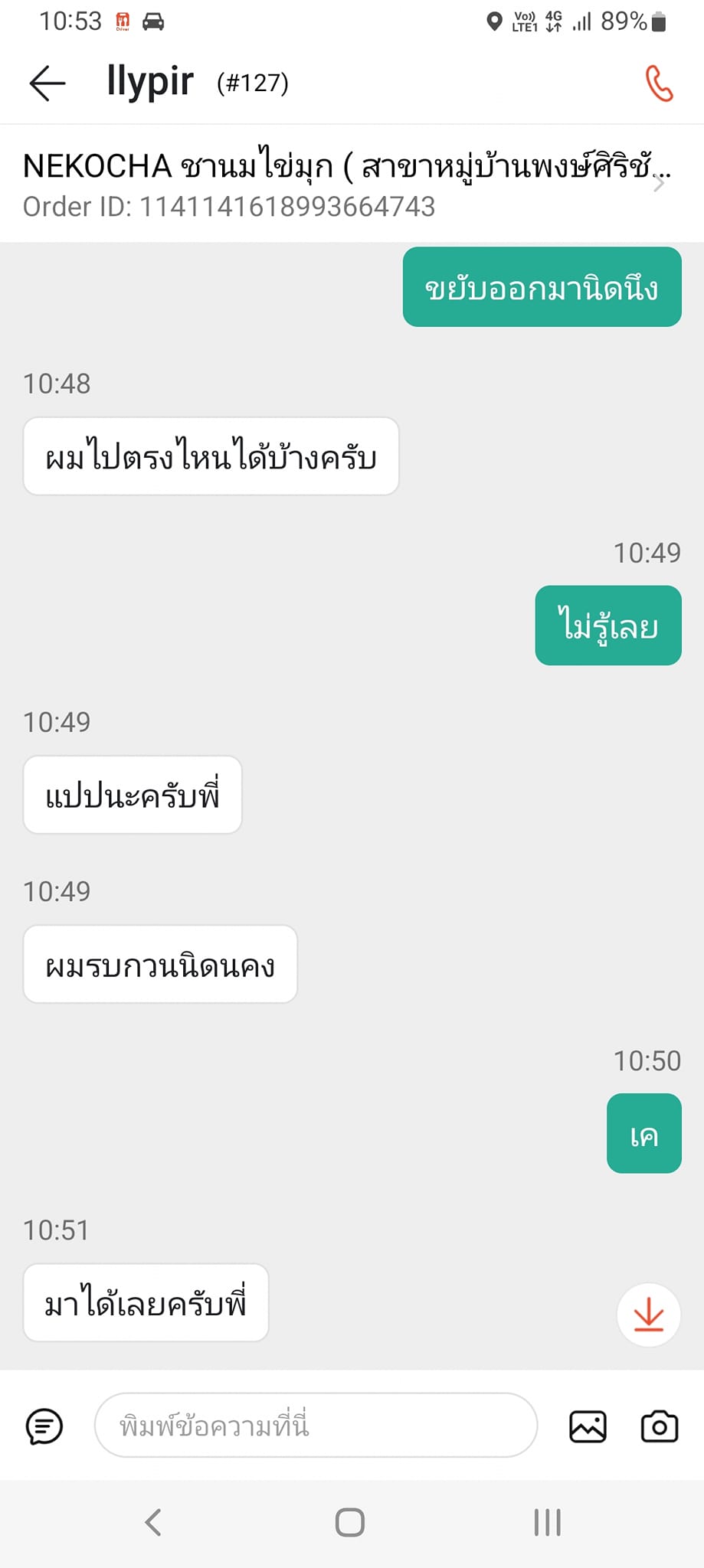Attach a photo from the gallery
This screenshot has height=1568, width=704.
[x=588, y=1426]
